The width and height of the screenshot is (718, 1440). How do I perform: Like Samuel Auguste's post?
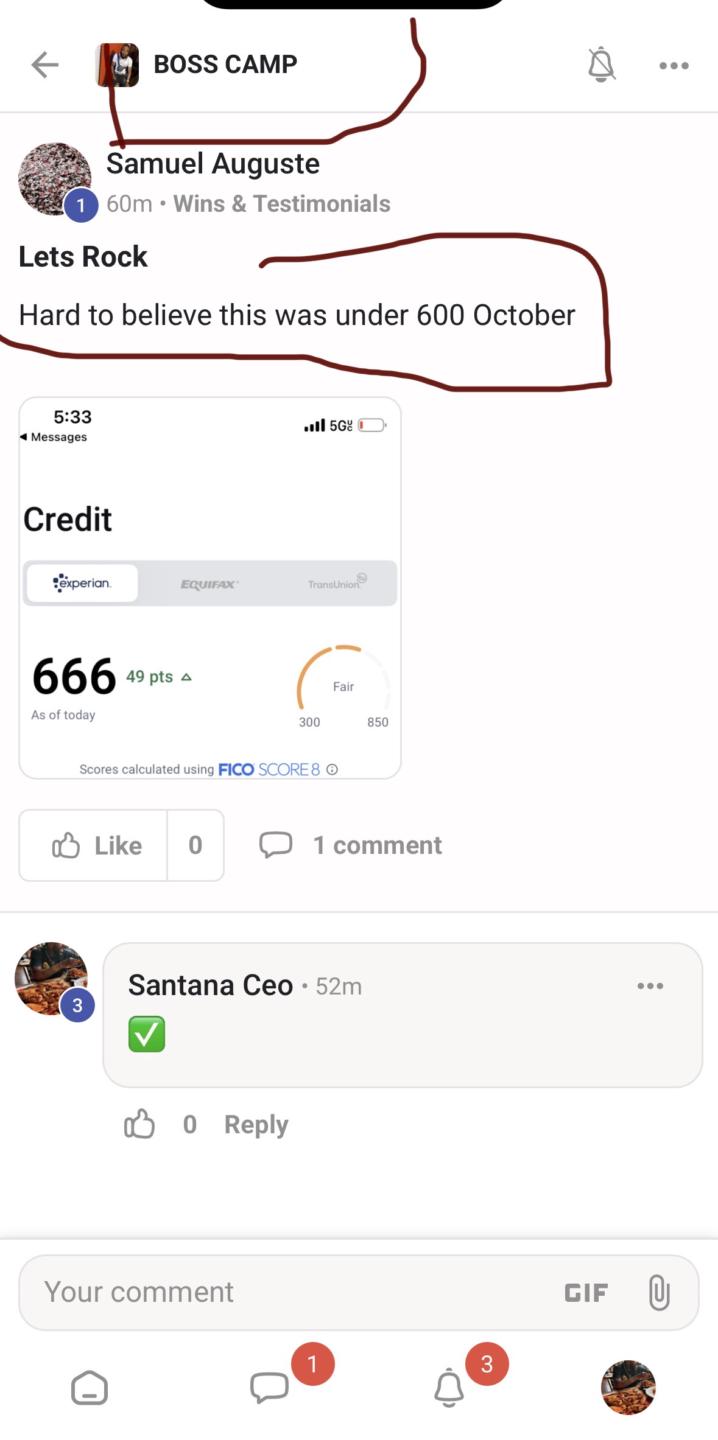click(96, 846)
